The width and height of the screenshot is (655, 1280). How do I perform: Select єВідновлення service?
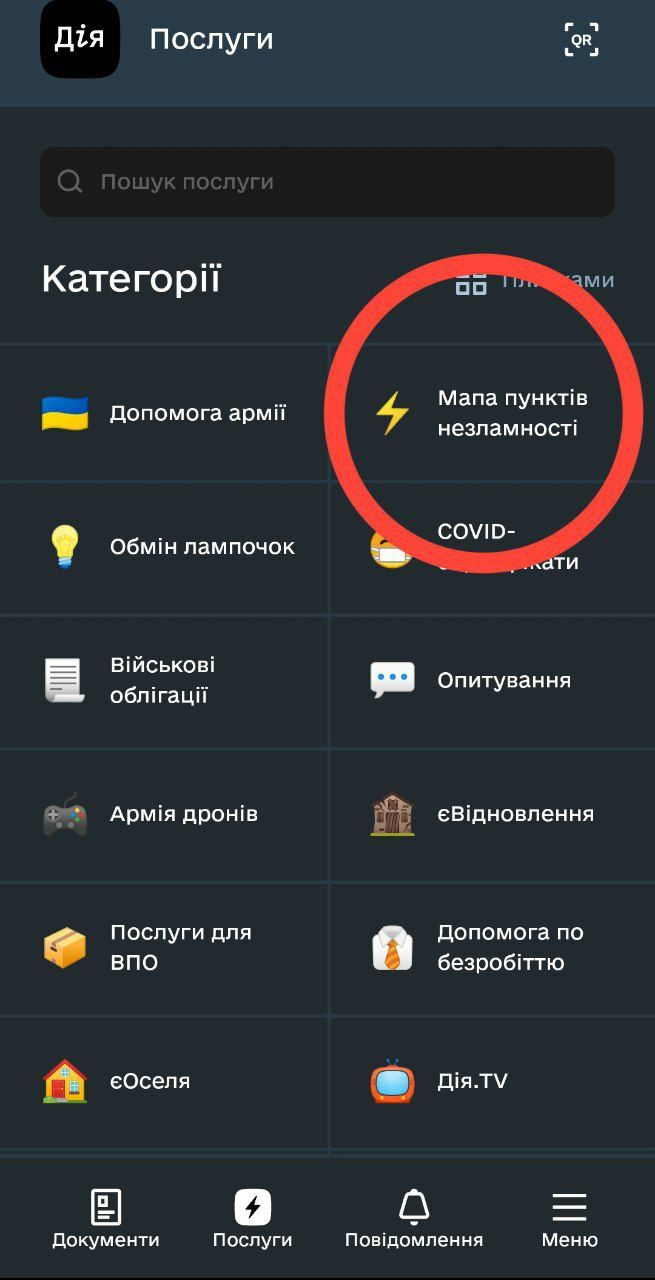pos(490,815)
